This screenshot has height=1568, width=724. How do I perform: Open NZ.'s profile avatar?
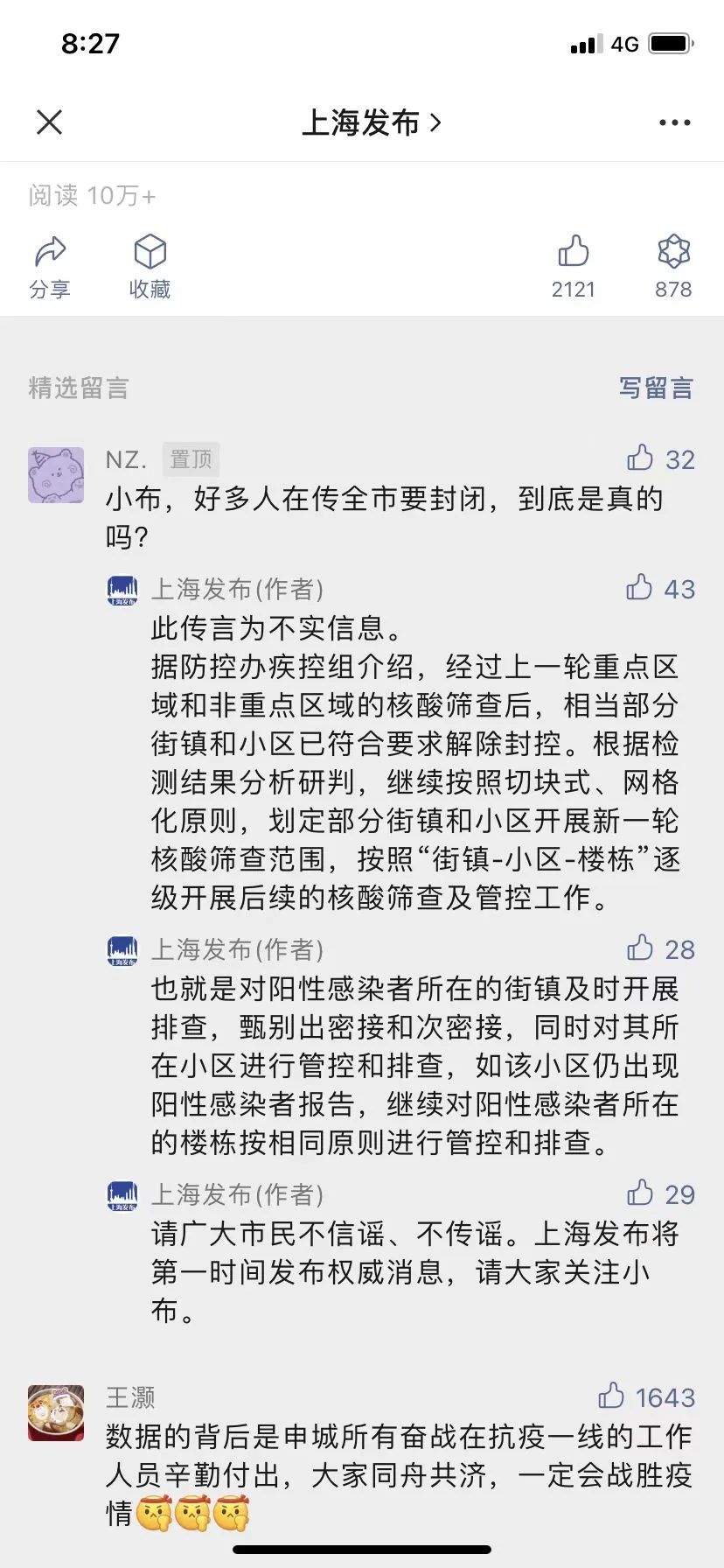pyautogui.click(x=56, y=475)
